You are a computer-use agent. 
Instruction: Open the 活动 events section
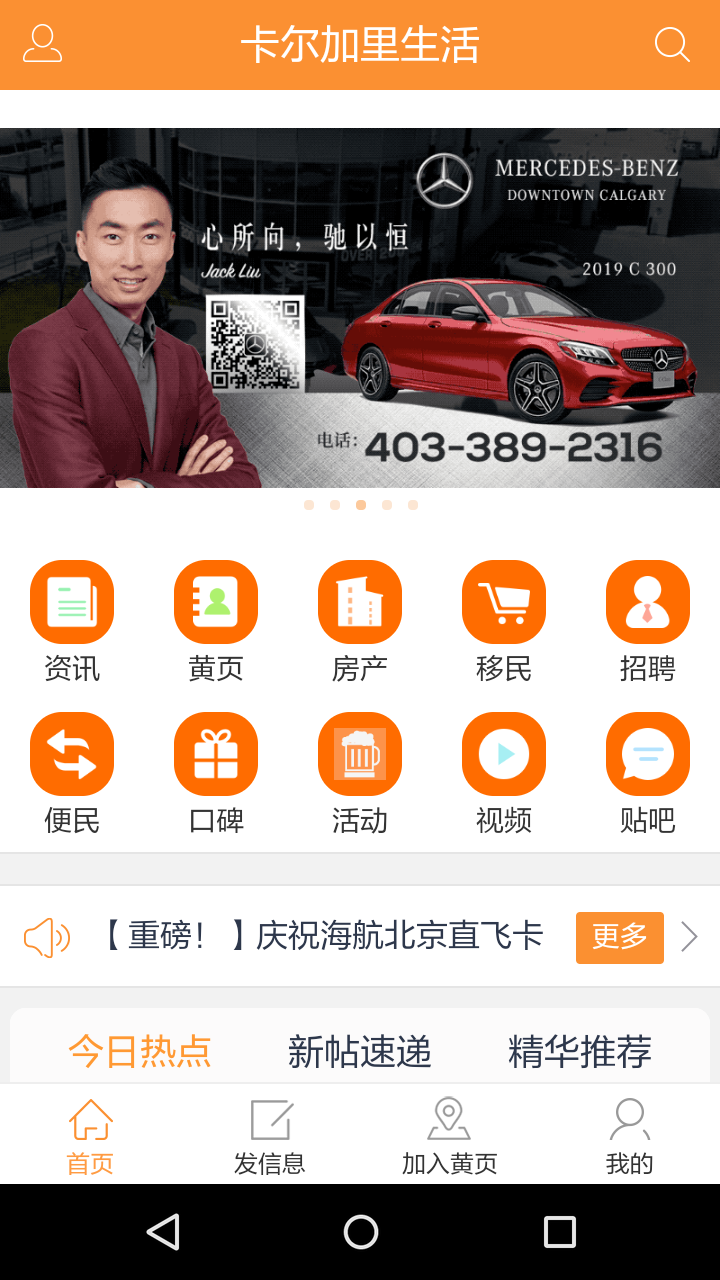tap(360, 772)
